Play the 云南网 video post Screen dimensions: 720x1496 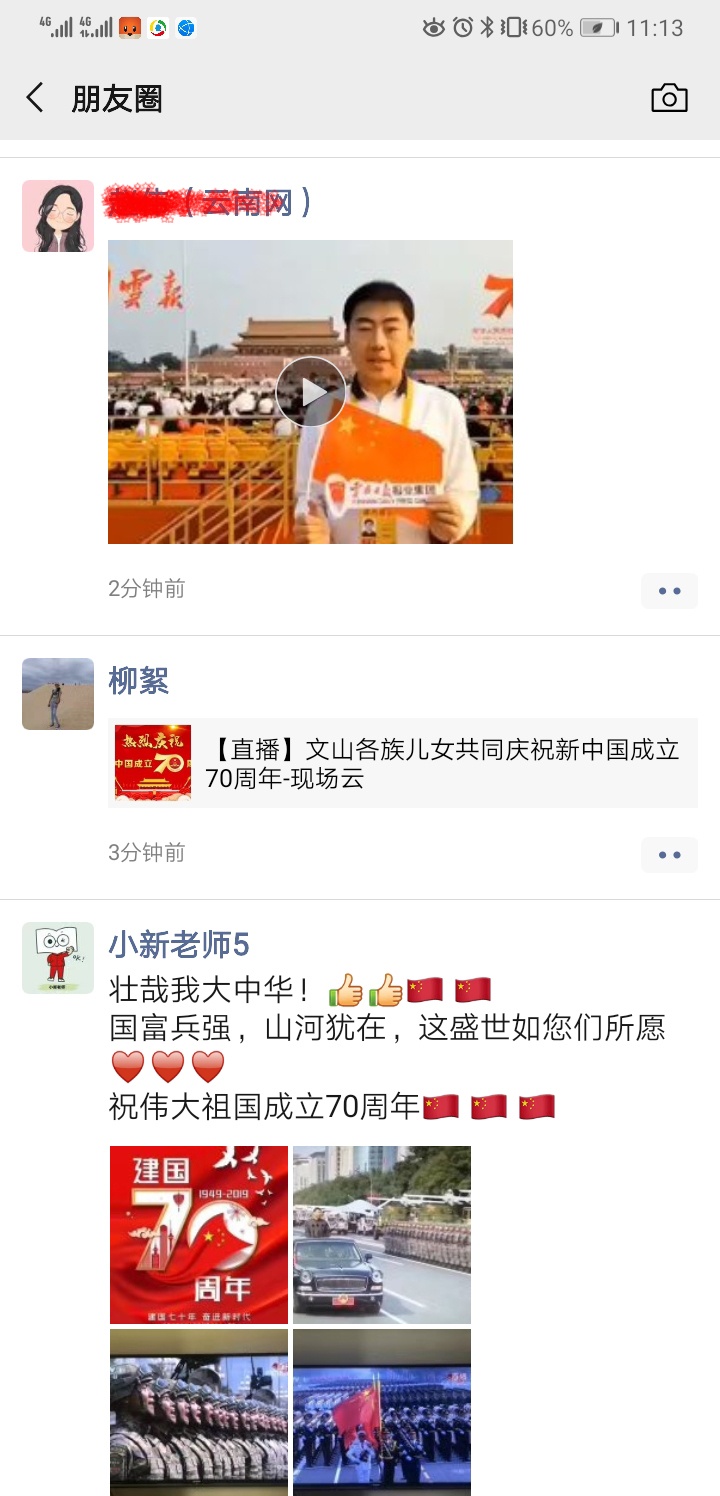click(310, 392)
